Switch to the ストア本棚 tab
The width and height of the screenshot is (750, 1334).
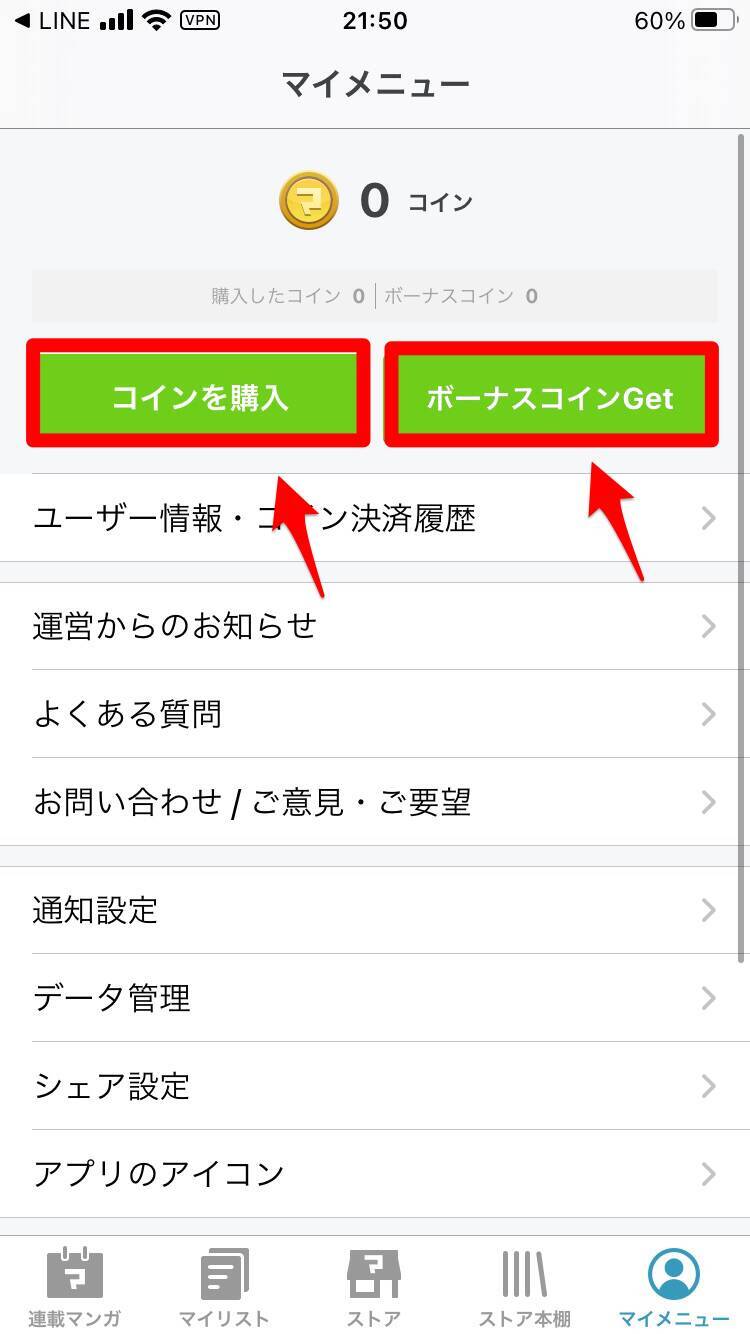click(x=524, y=1286)
